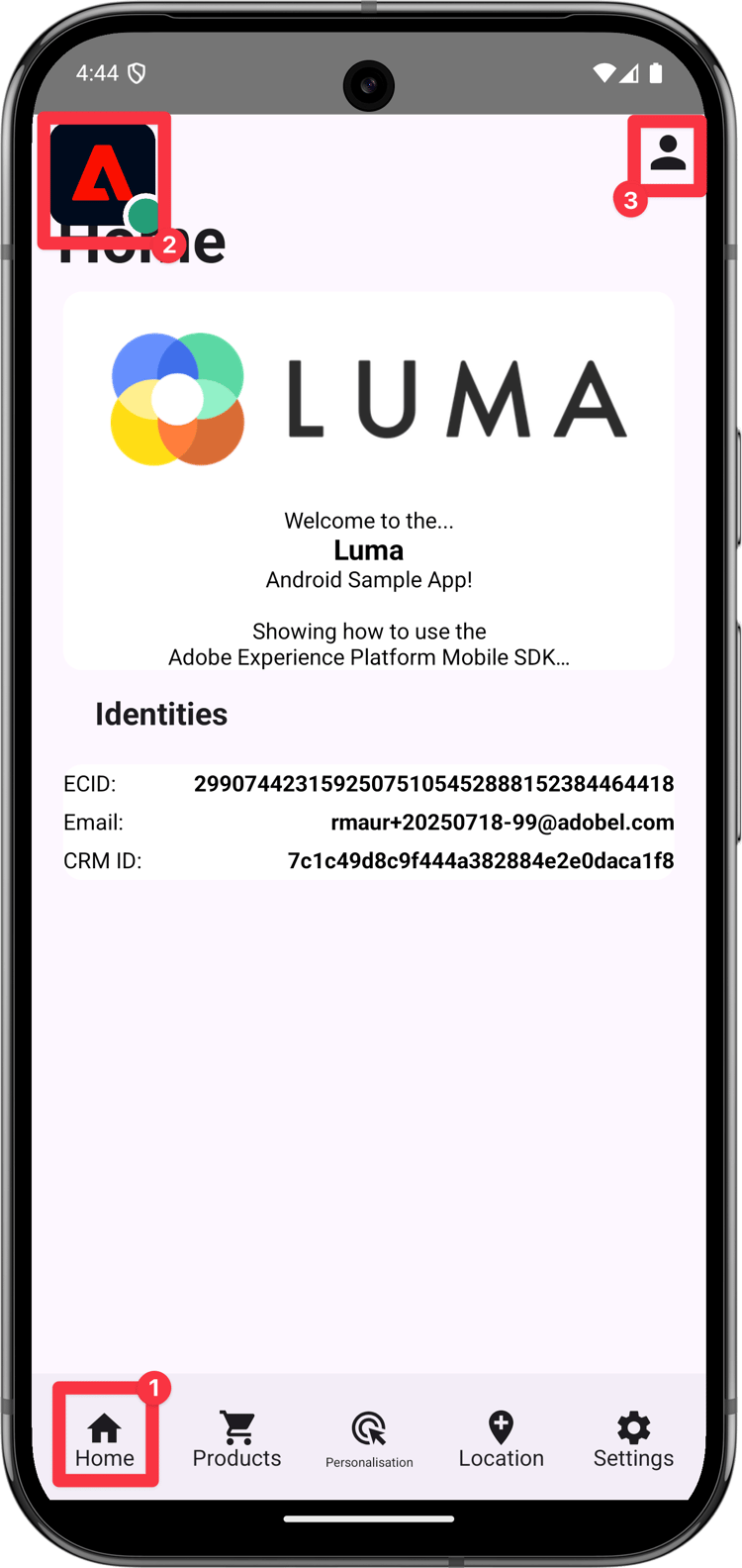This screenshot has width=742, height=1568.
Task: Select the Location tab
Action: (501, 1439)
